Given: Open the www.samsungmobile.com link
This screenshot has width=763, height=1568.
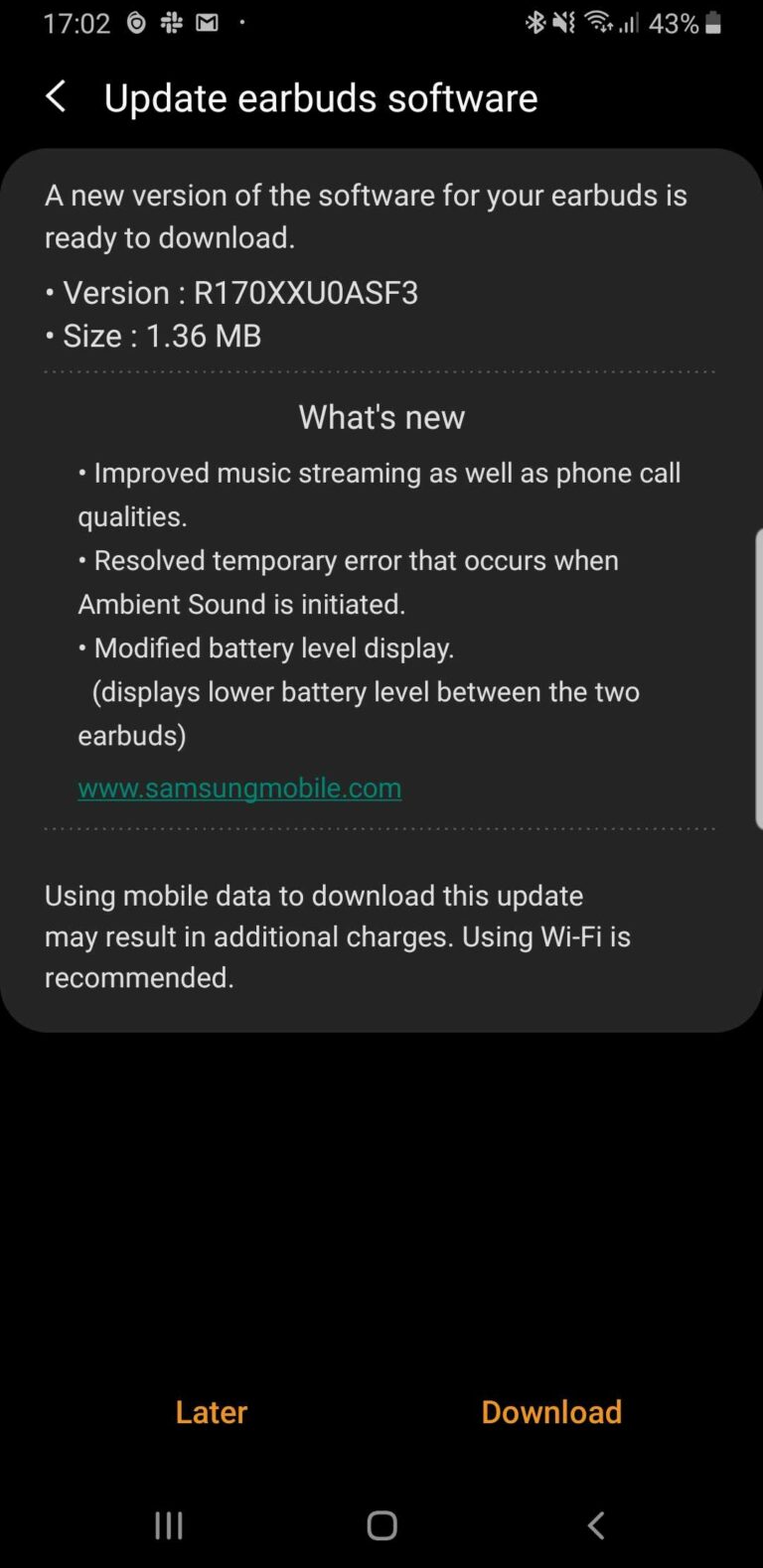Looking at the screenshot, I should [239, 787].
